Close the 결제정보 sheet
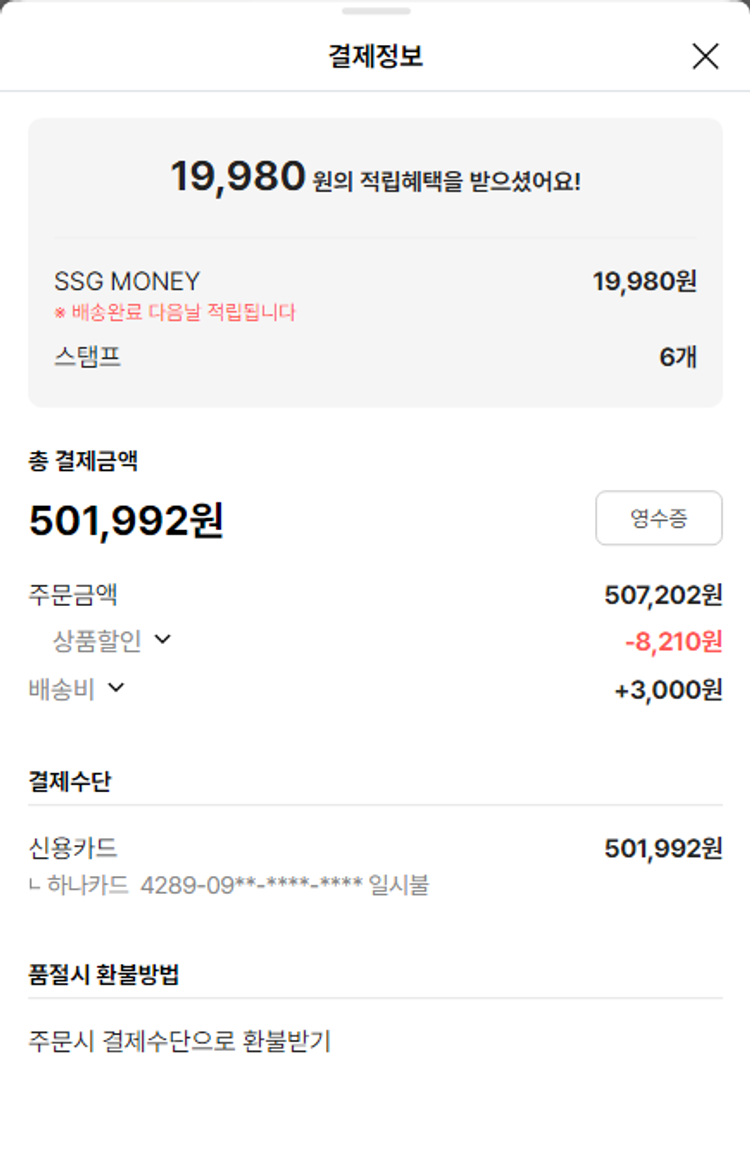This screenshot has height=1160, width=750. tap(705, 57)
